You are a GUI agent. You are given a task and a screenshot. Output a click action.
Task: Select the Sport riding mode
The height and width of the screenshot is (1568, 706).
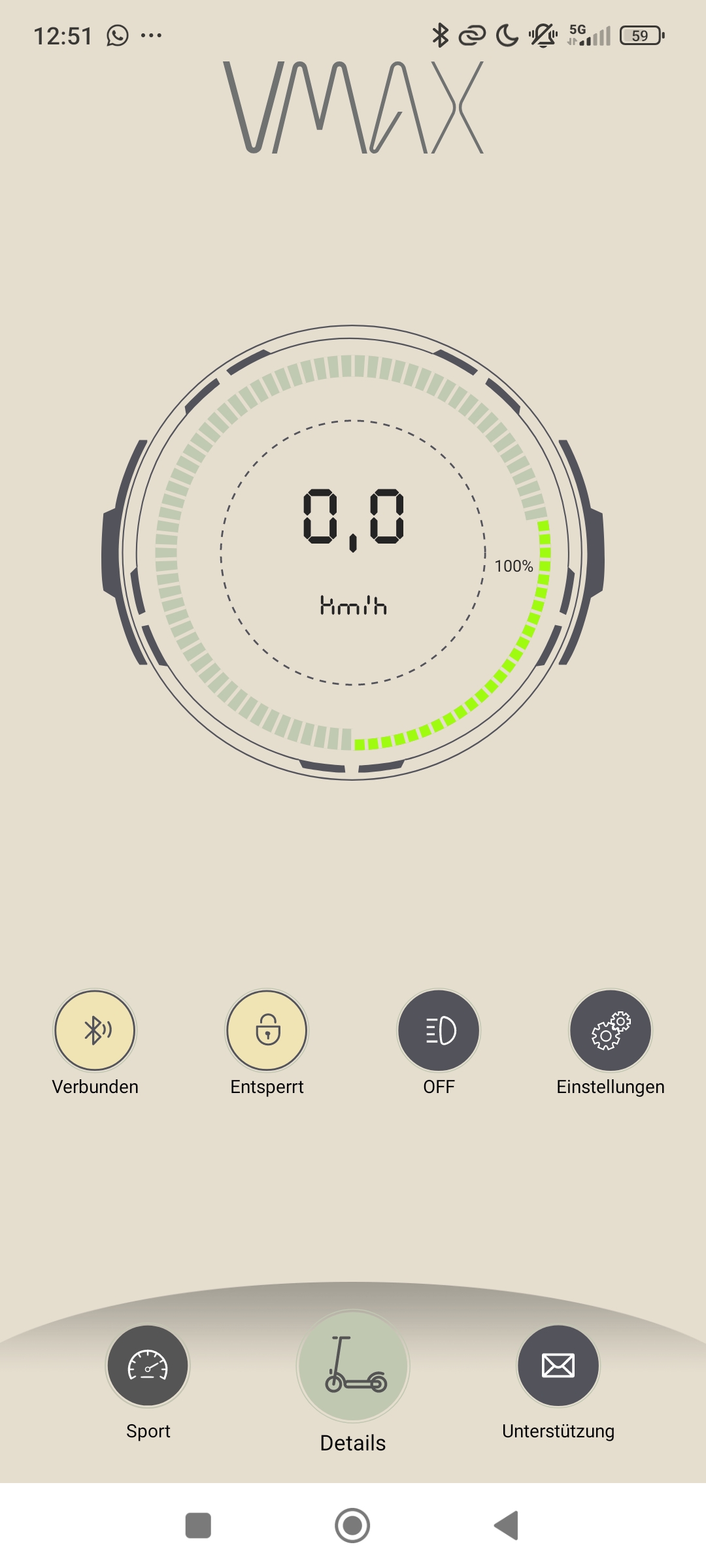148,1365
